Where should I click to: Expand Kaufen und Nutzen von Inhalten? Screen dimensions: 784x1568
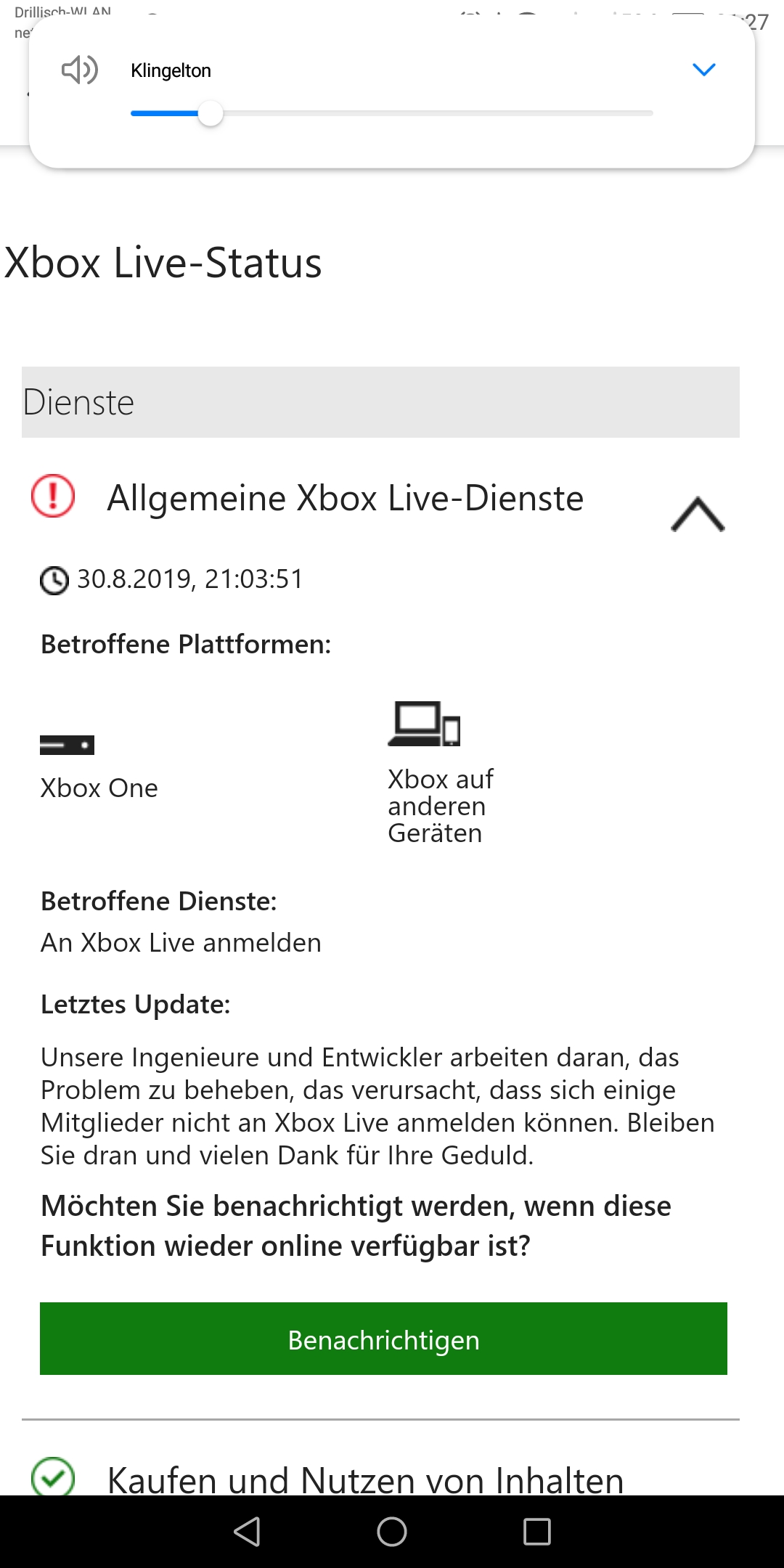(365, 1479)
